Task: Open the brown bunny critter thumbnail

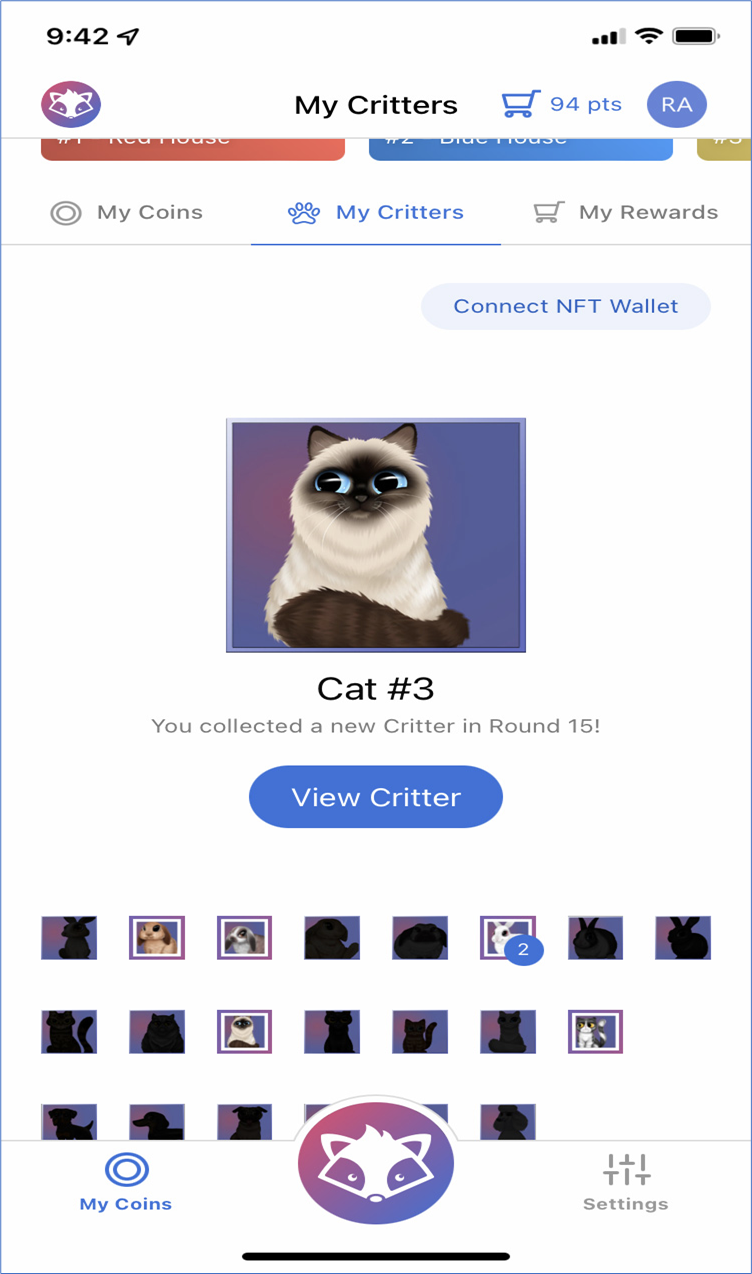Action: pyautogui.click(x=157, y=937)
